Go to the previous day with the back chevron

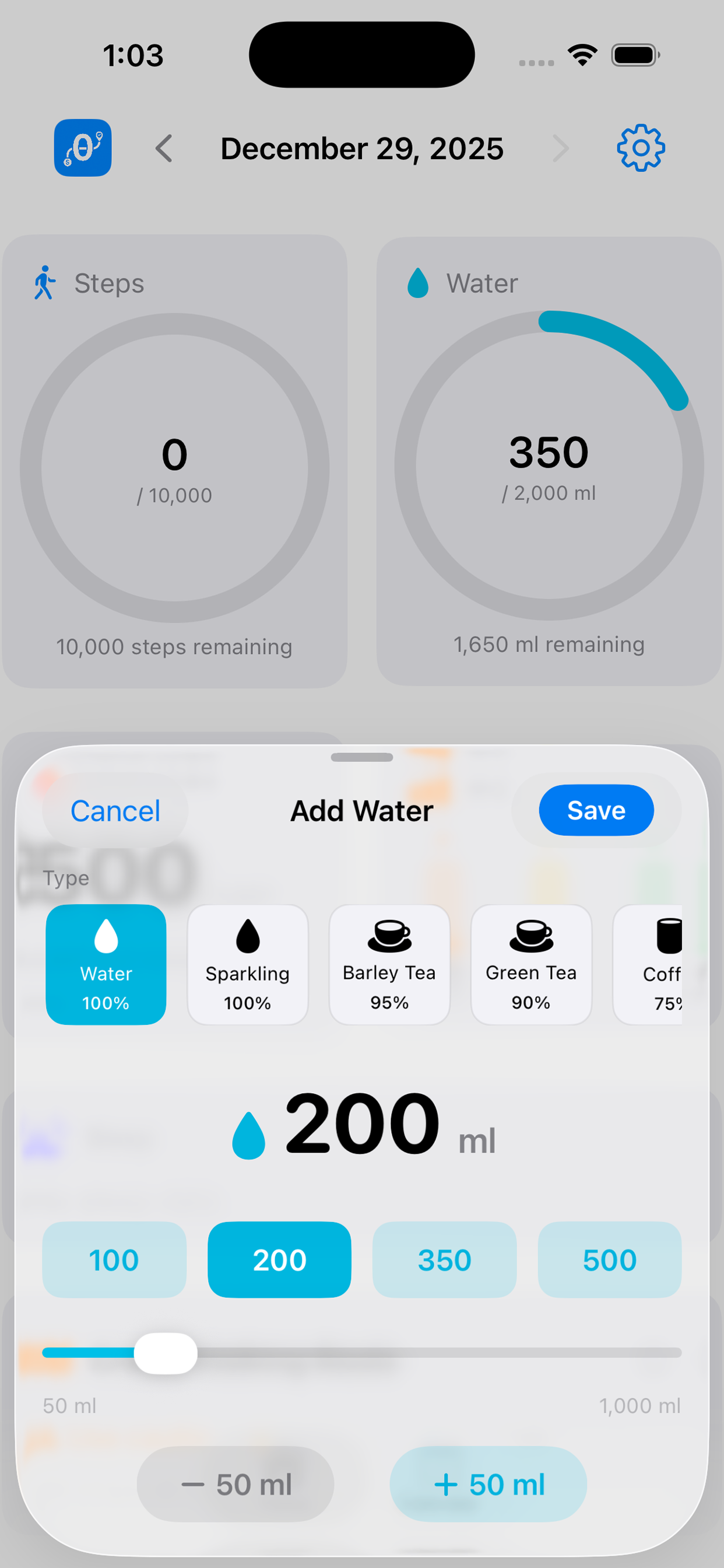tap(163, 148)
